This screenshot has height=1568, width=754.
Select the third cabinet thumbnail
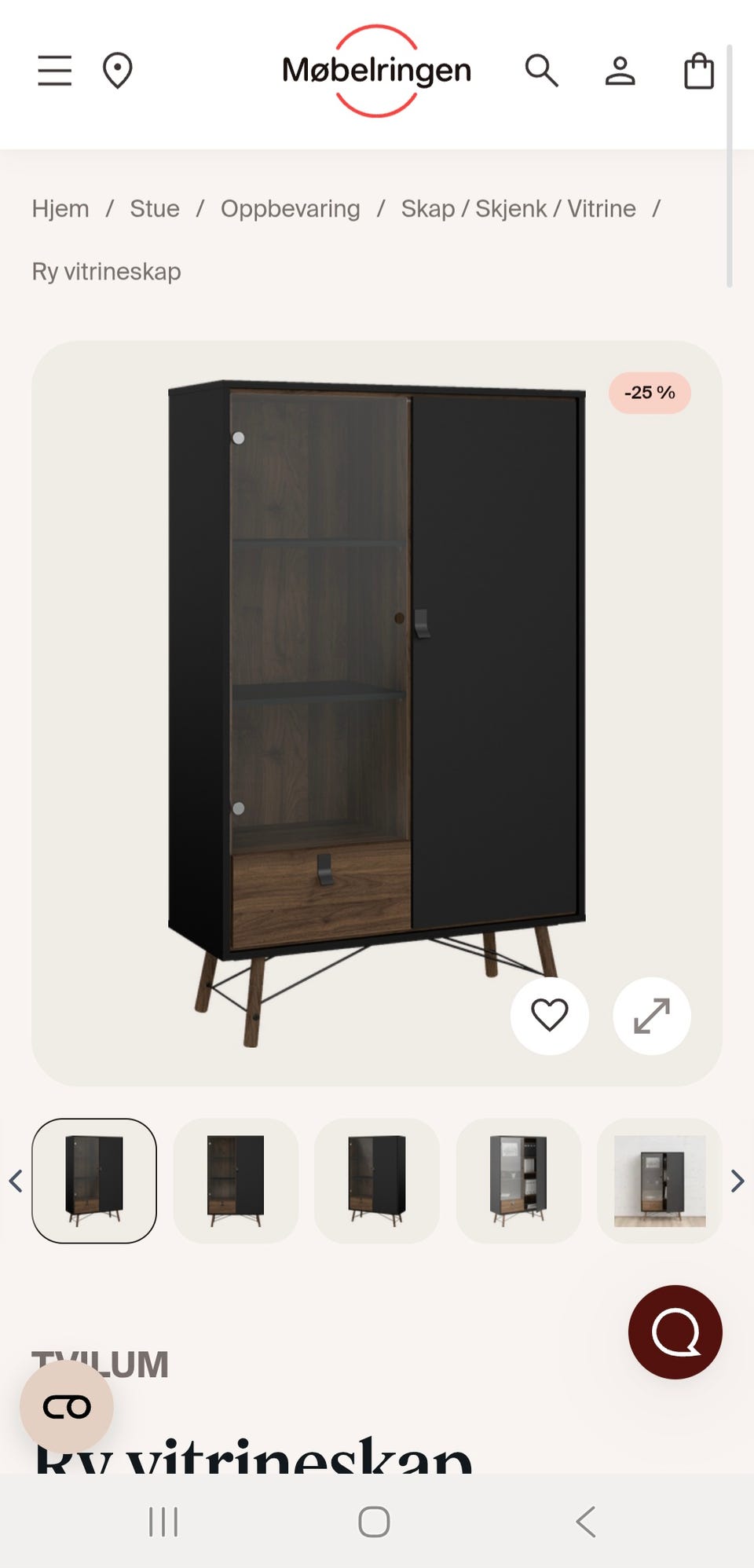pyautogui.click(x=377, y=1181)
